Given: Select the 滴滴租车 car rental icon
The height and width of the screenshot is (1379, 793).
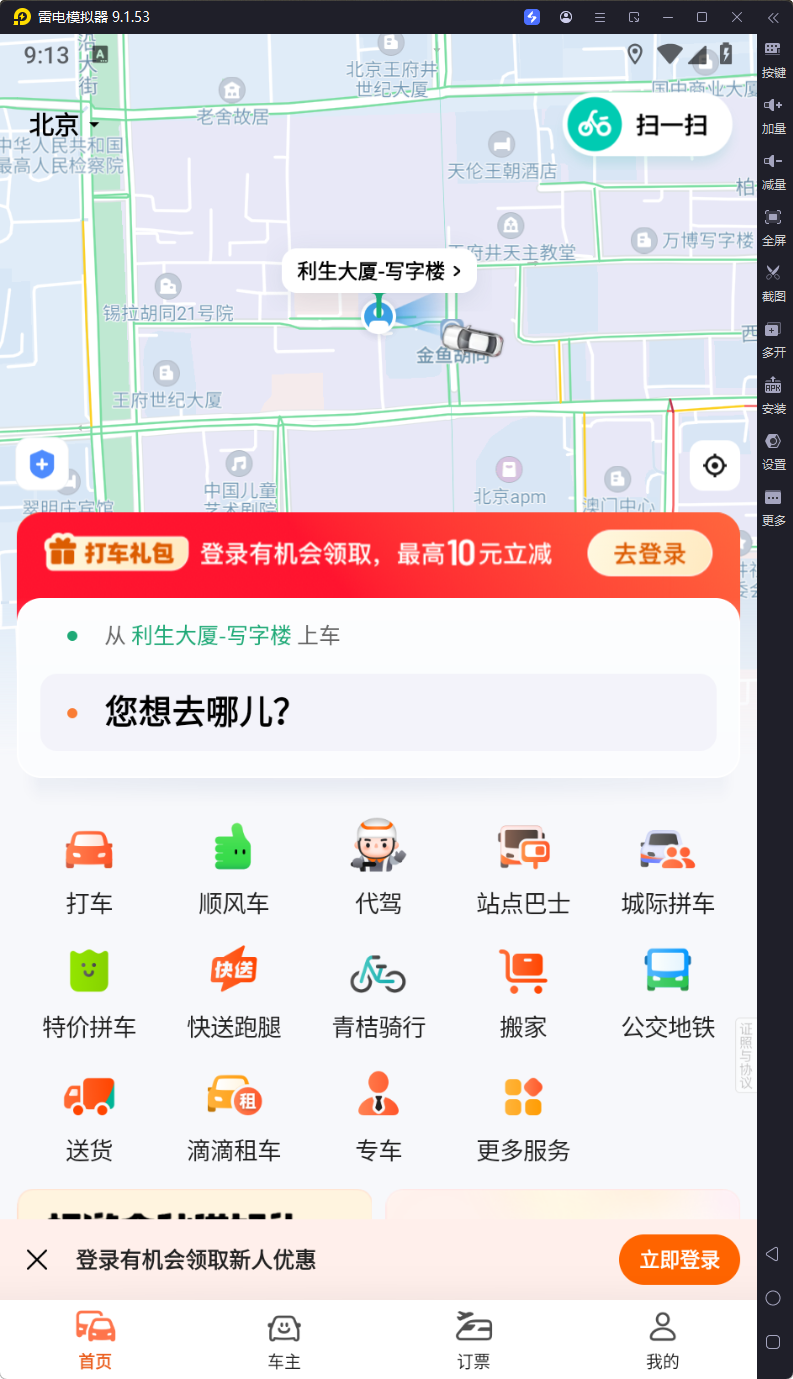Looking at the screenshot, I should (x=234, y=1115).
